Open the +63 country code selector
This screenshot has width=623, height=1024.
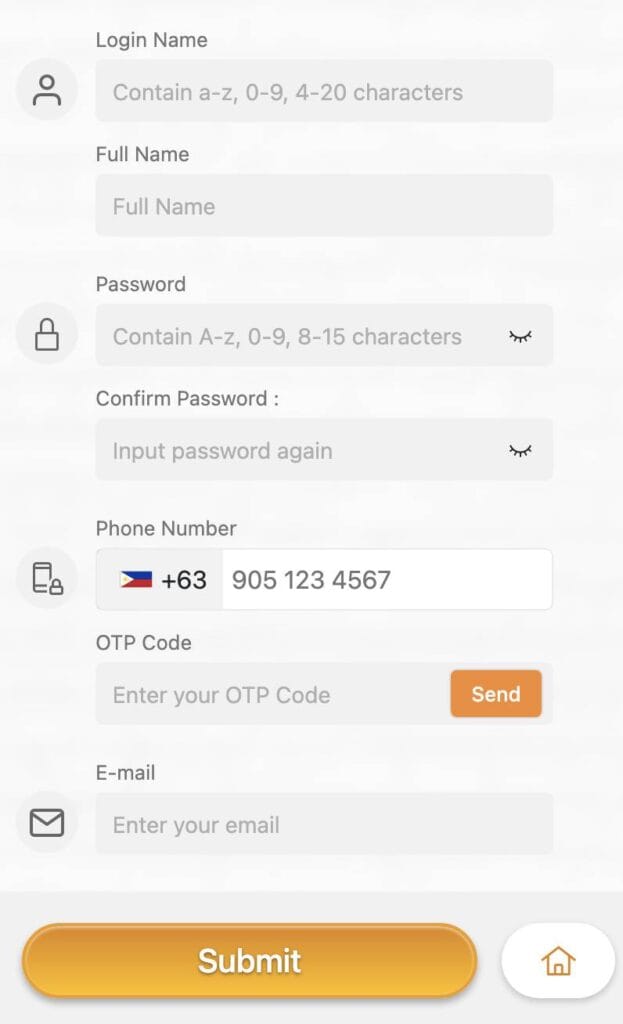tap(162, 580)
